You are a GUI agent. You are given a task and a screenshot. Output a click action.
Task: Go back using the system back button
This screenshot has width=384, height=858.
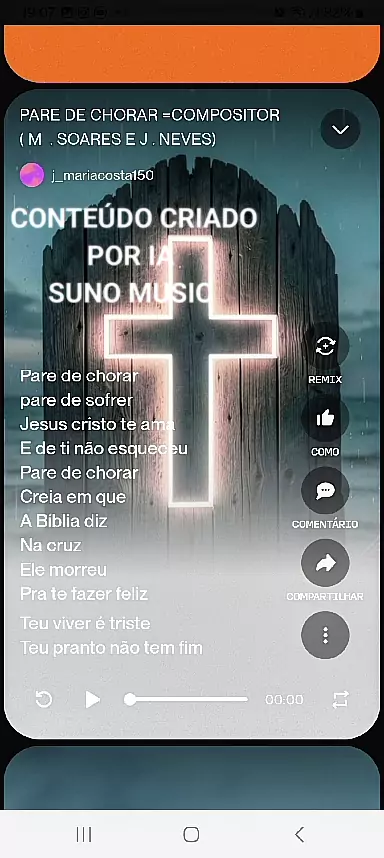click(299, 834)
